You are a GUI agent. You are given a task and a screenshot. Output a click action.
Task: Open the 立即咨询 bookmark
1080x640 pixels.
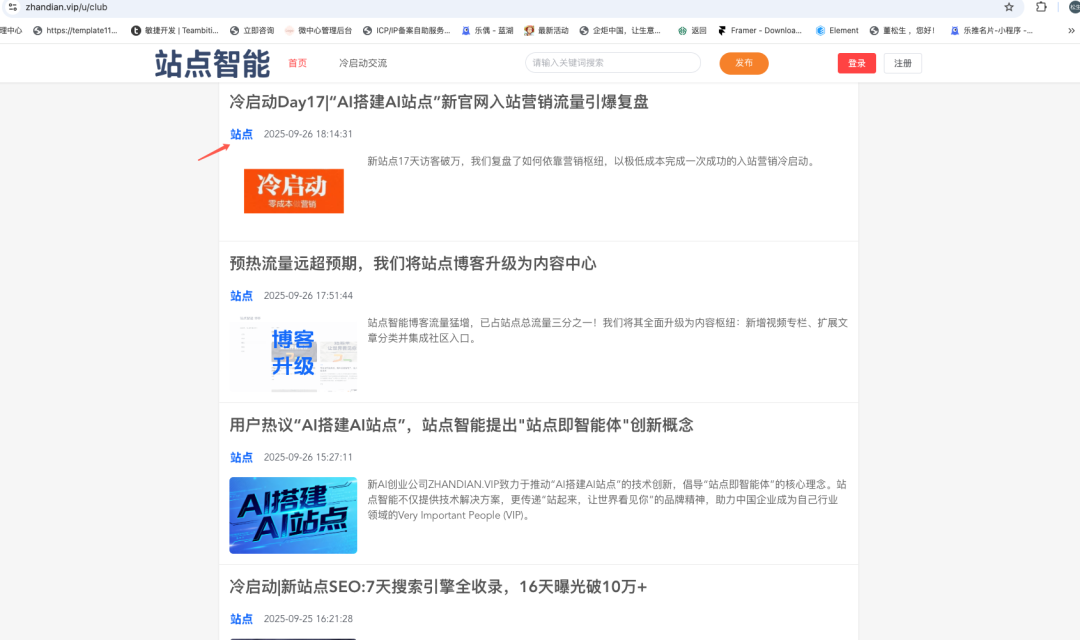[x=251, y=31]
